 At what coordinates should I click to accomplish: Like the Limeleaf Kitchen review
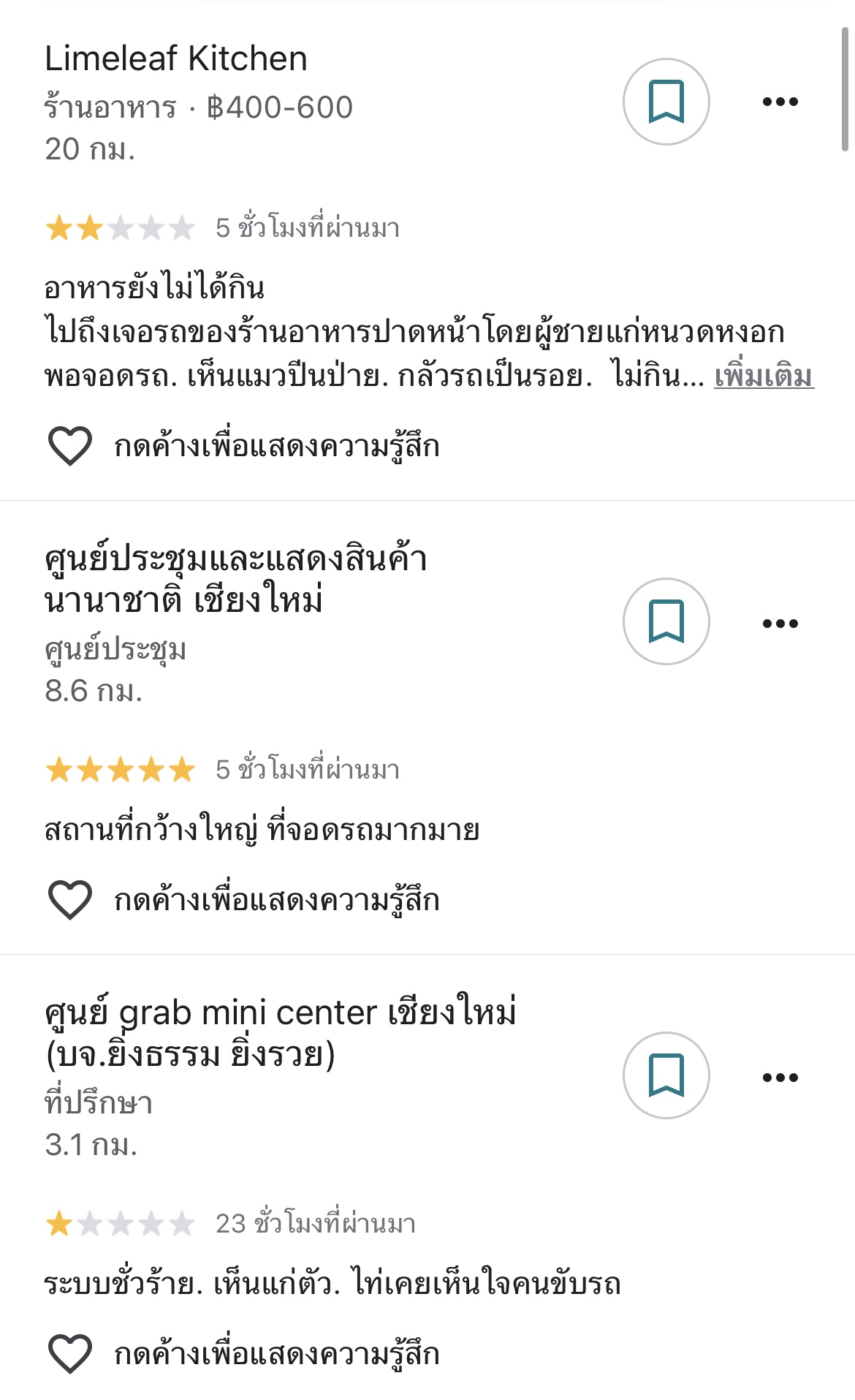[70, 445]
